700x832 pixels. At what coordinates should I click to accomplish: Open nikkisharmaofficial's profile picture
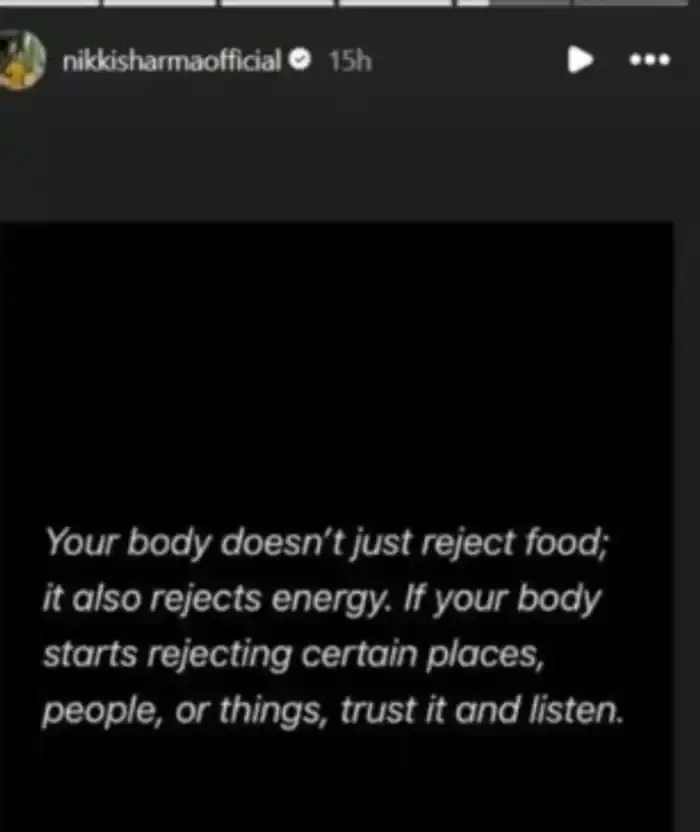(20, 59)
